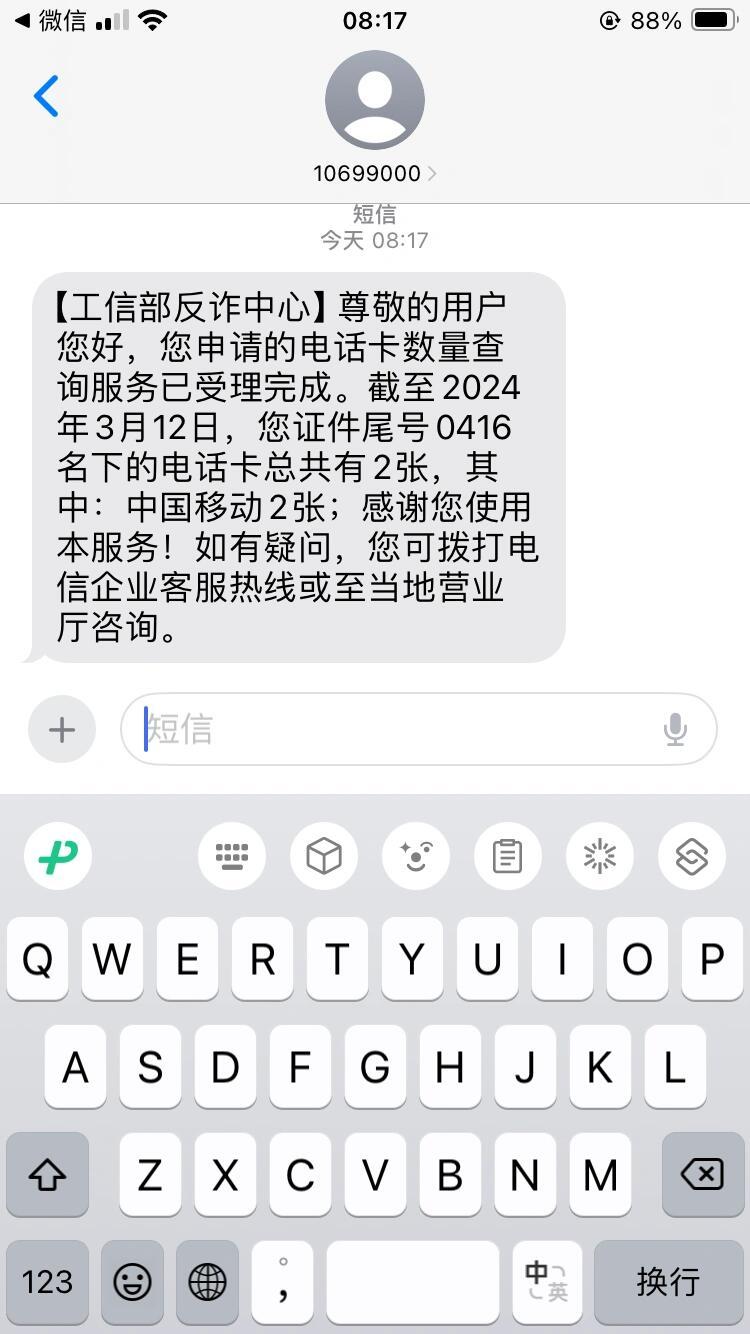
Task: Switch keyboards using the globe key
Action: (x=207, y=1283)
